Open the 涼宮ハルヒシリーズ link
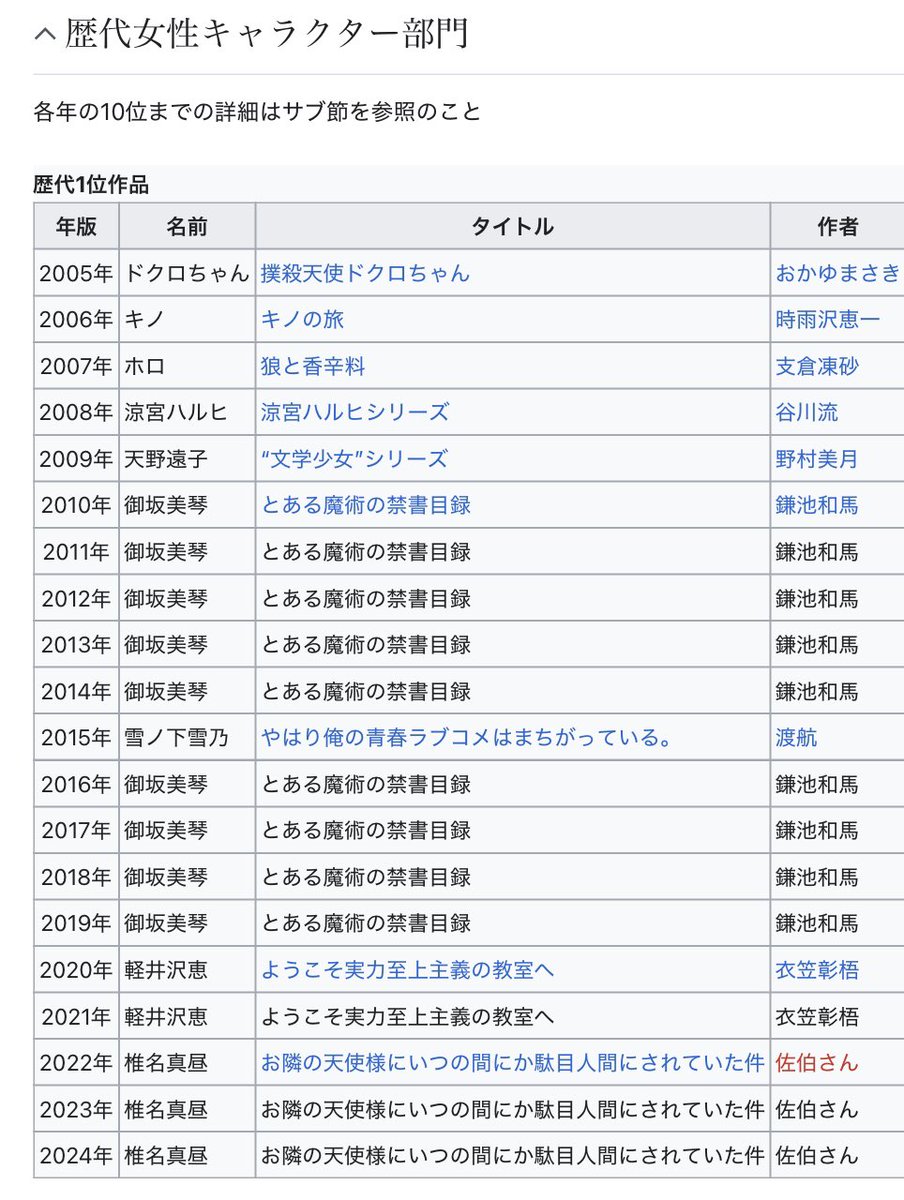Image resolution: width=904 pixels, height=1200 pixels. 355,412
